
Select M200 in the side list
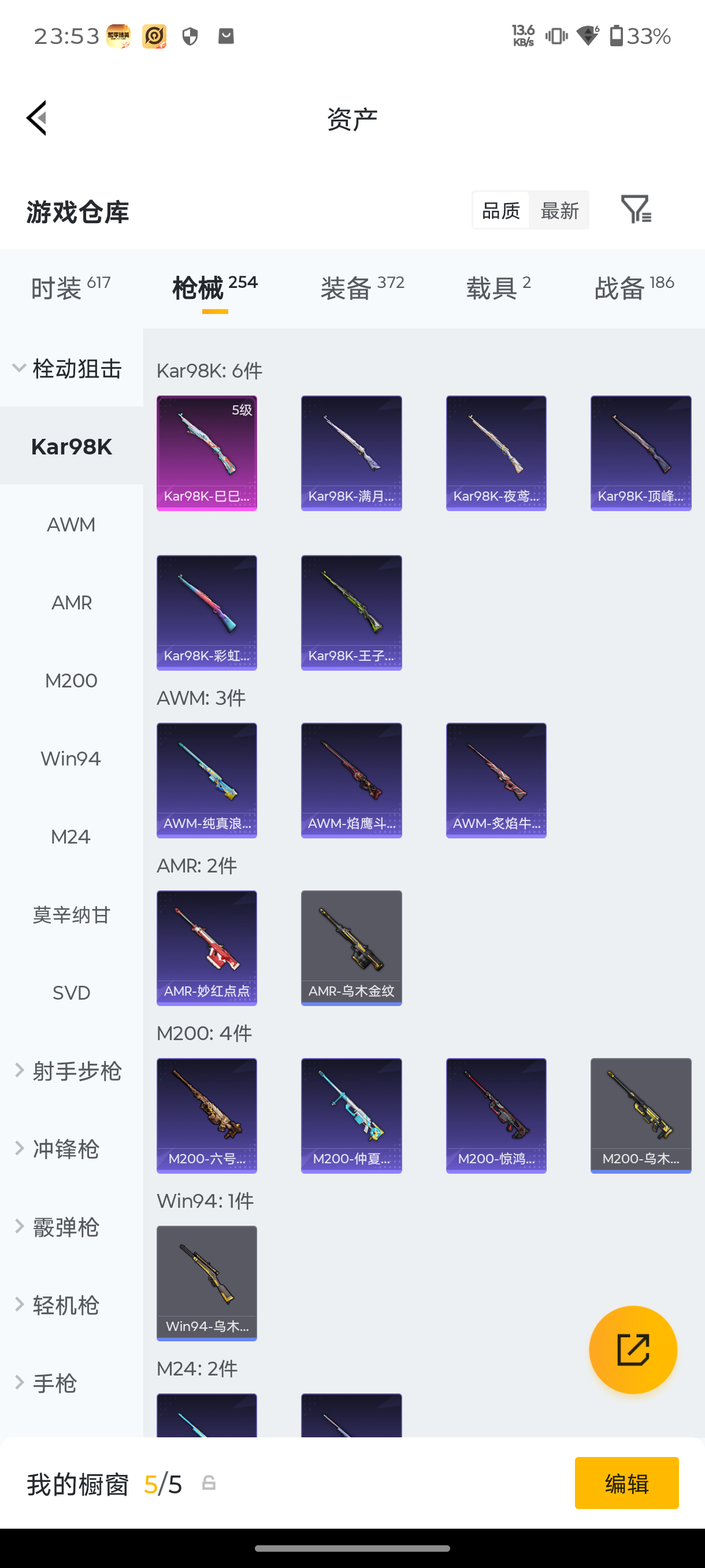tap(71, 681)
